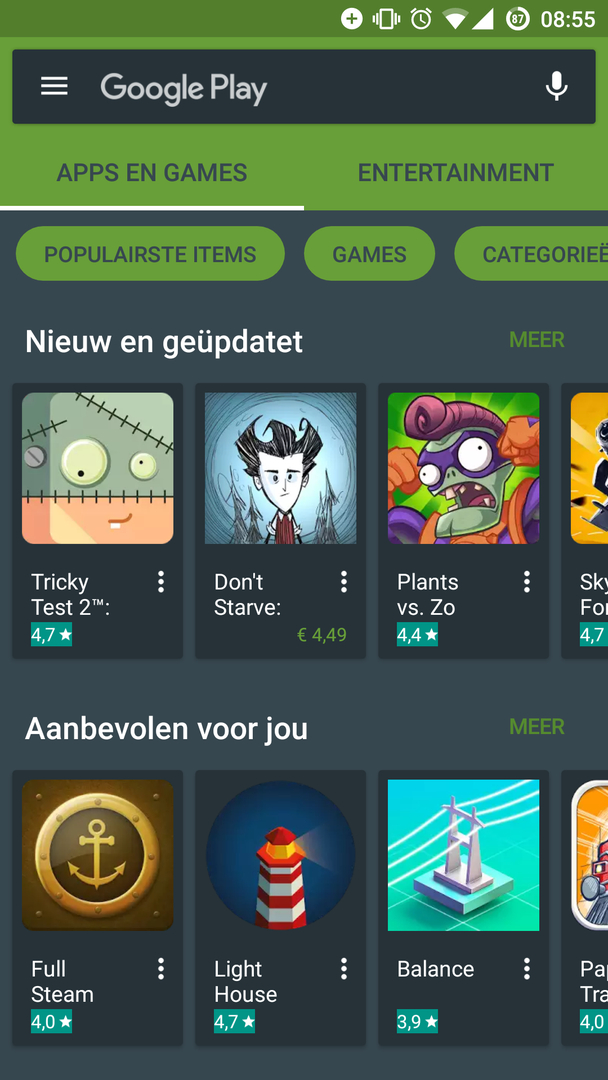Open overflow menu for Don't Starve
Screen dimensions: 608x1080
[x=344, y=582]
